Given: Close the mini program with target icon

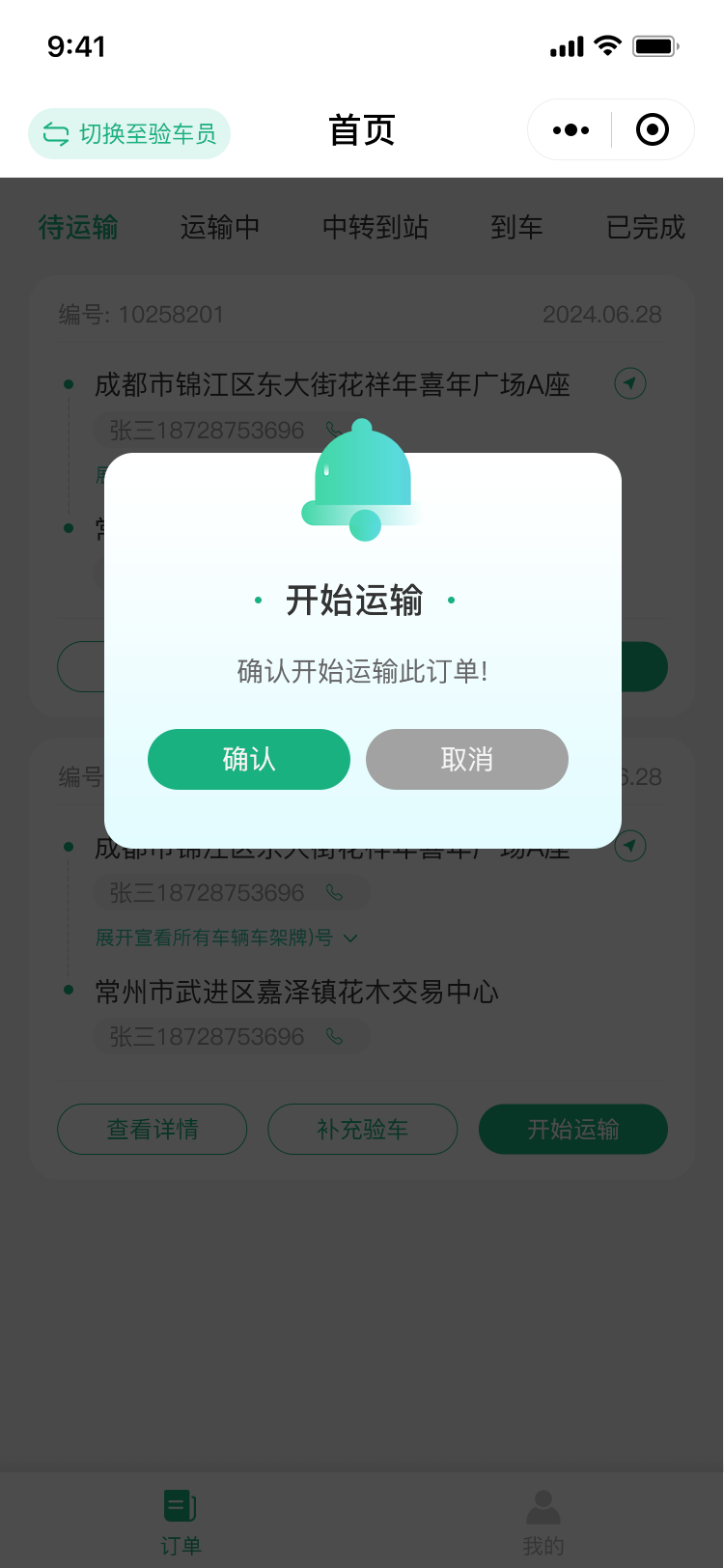Looking at the screenshot, I should 653,129.
